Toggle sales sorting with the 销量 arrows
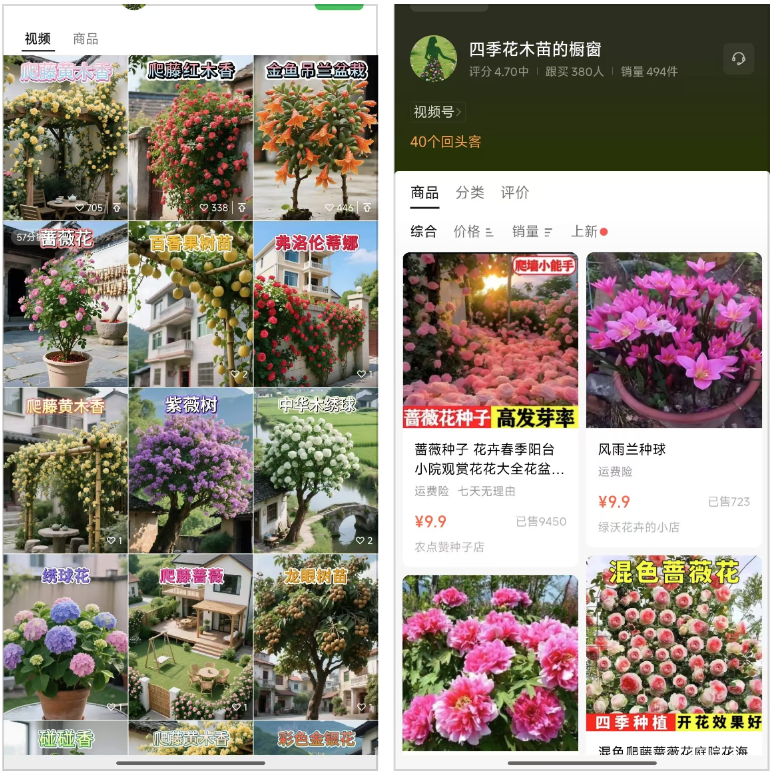Screen dimensions: 773x775 pyautogui.click(x=532, y=230)
